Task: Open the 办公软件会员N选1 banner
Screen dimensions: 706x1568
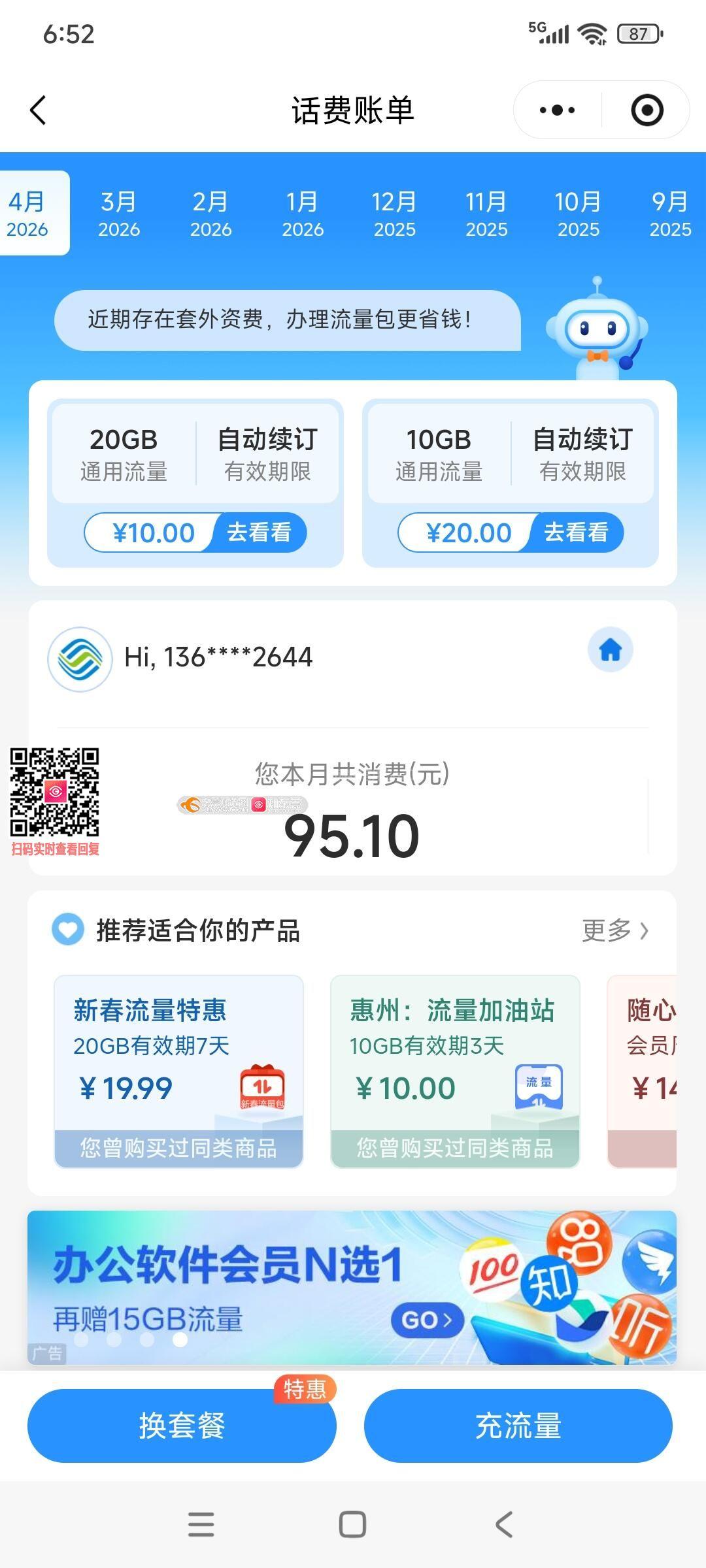Action: pos(352,1287)
